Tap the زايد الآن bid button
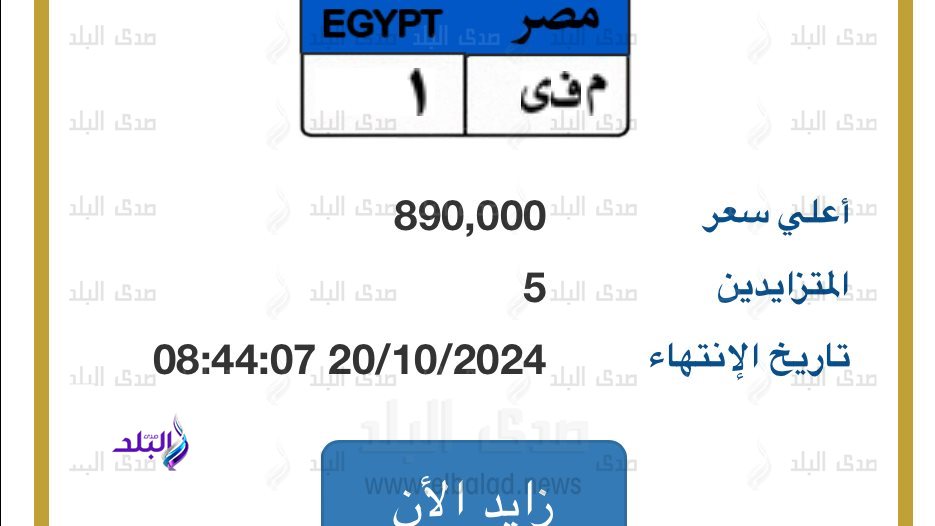This screenshot has height=526, width=935. 473,490
